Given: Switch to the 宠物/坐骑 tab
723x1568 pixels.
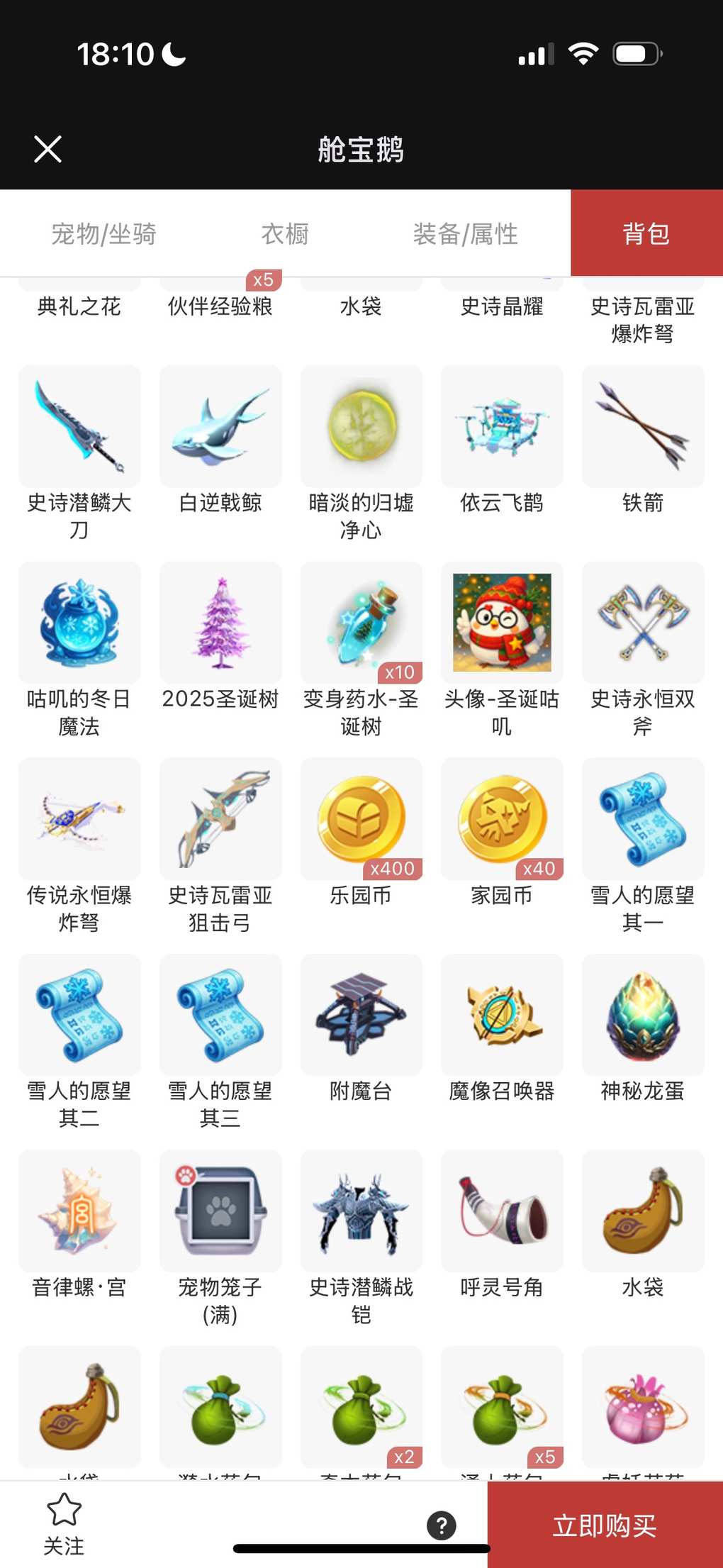Looking at the screenshot, I should tap(103, 234).
